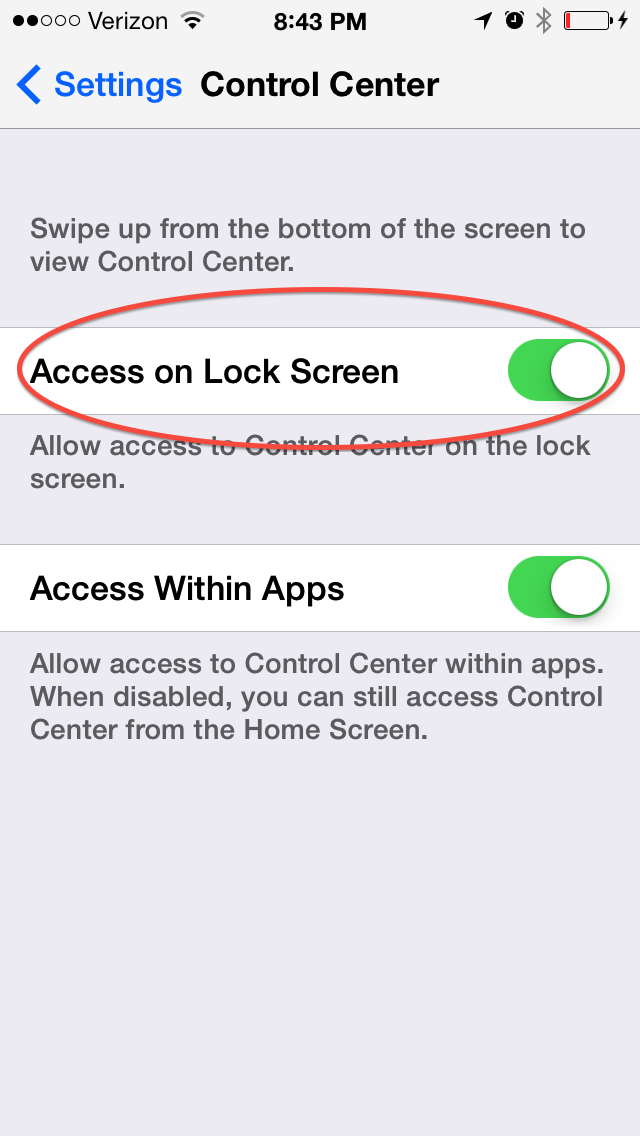
Task: Go back to Settings
Action: [99, 85]
